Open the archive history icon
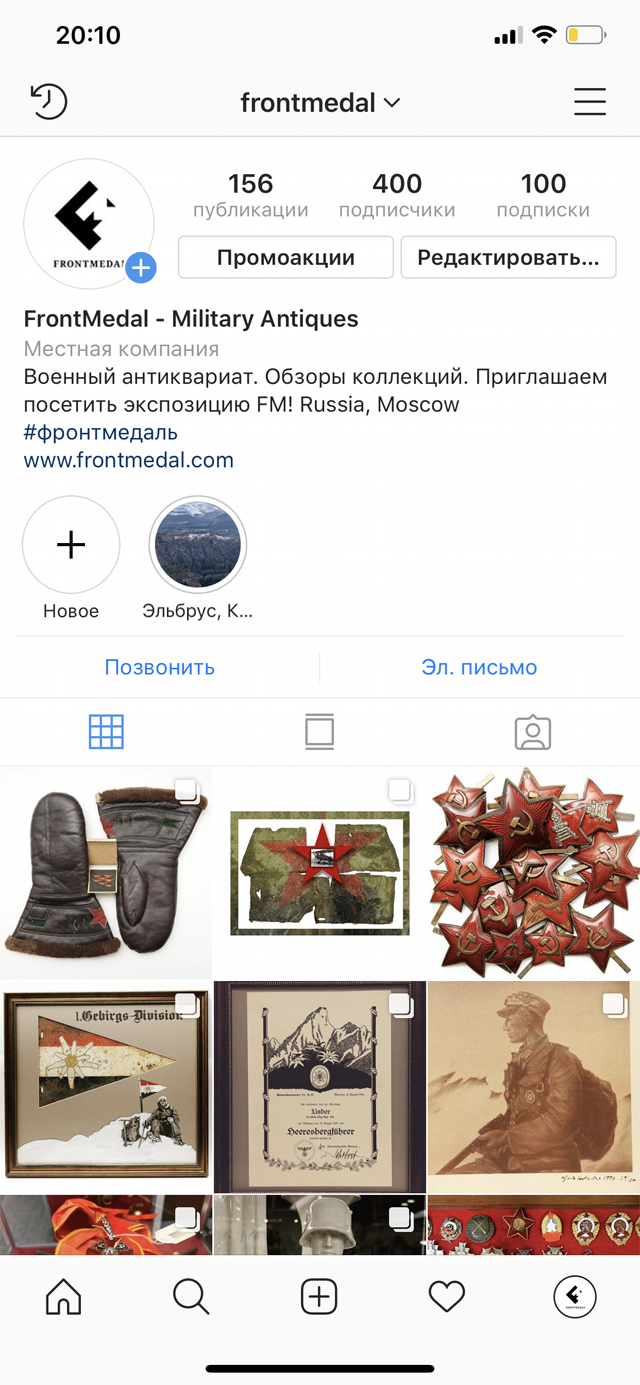 click(x=49, y=102)
